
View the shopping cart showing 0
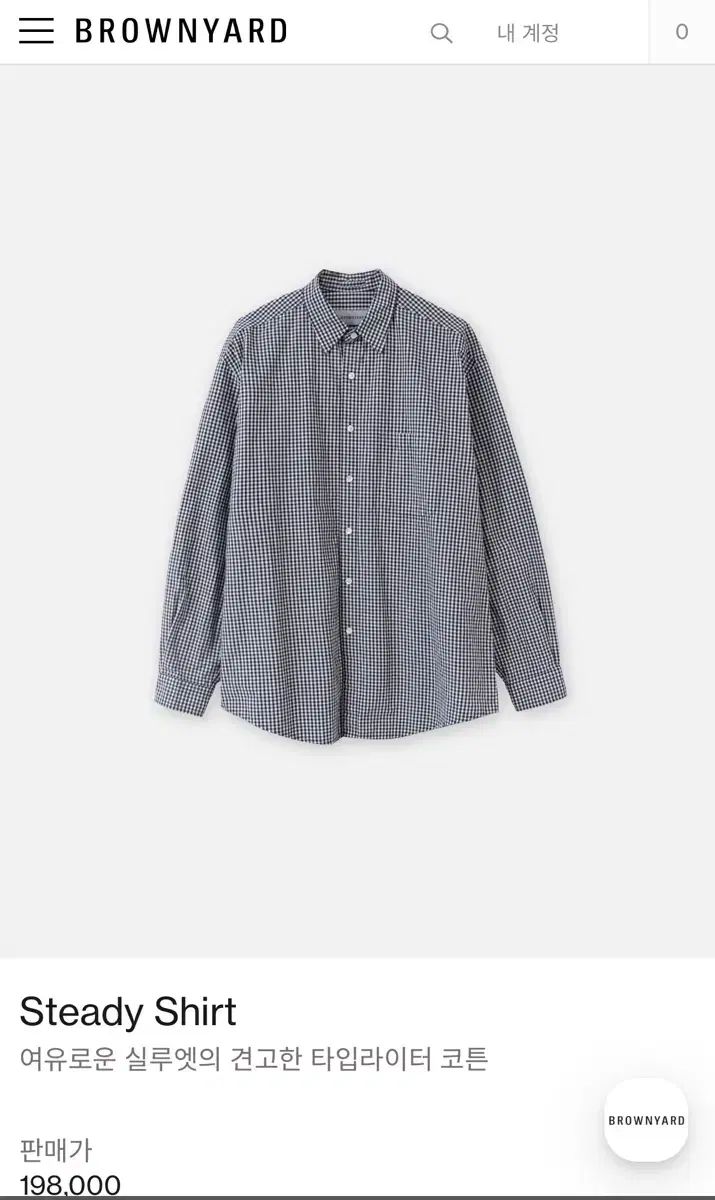tap(682, 32)
